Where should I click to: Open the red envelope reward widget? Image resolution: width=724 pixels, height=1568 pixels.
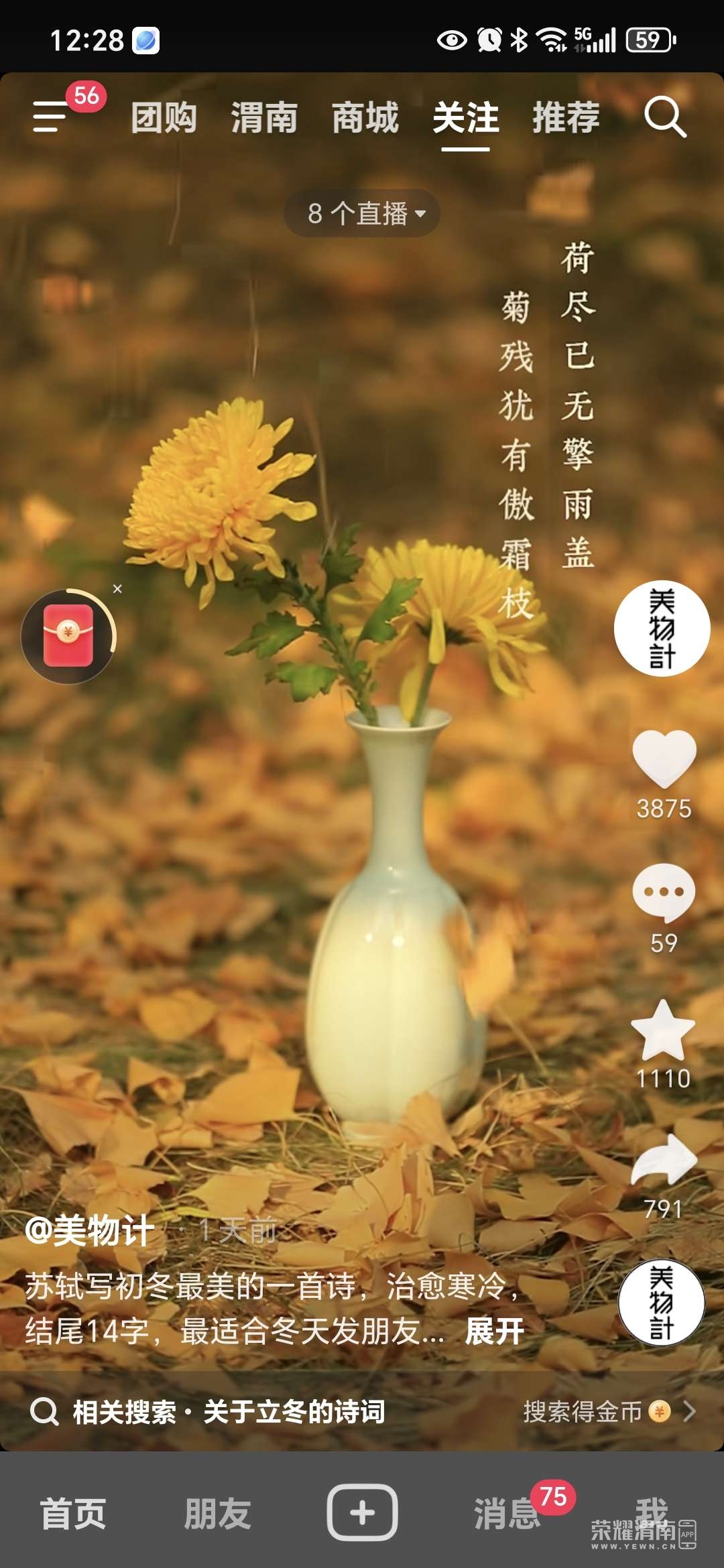click(68, 636)
